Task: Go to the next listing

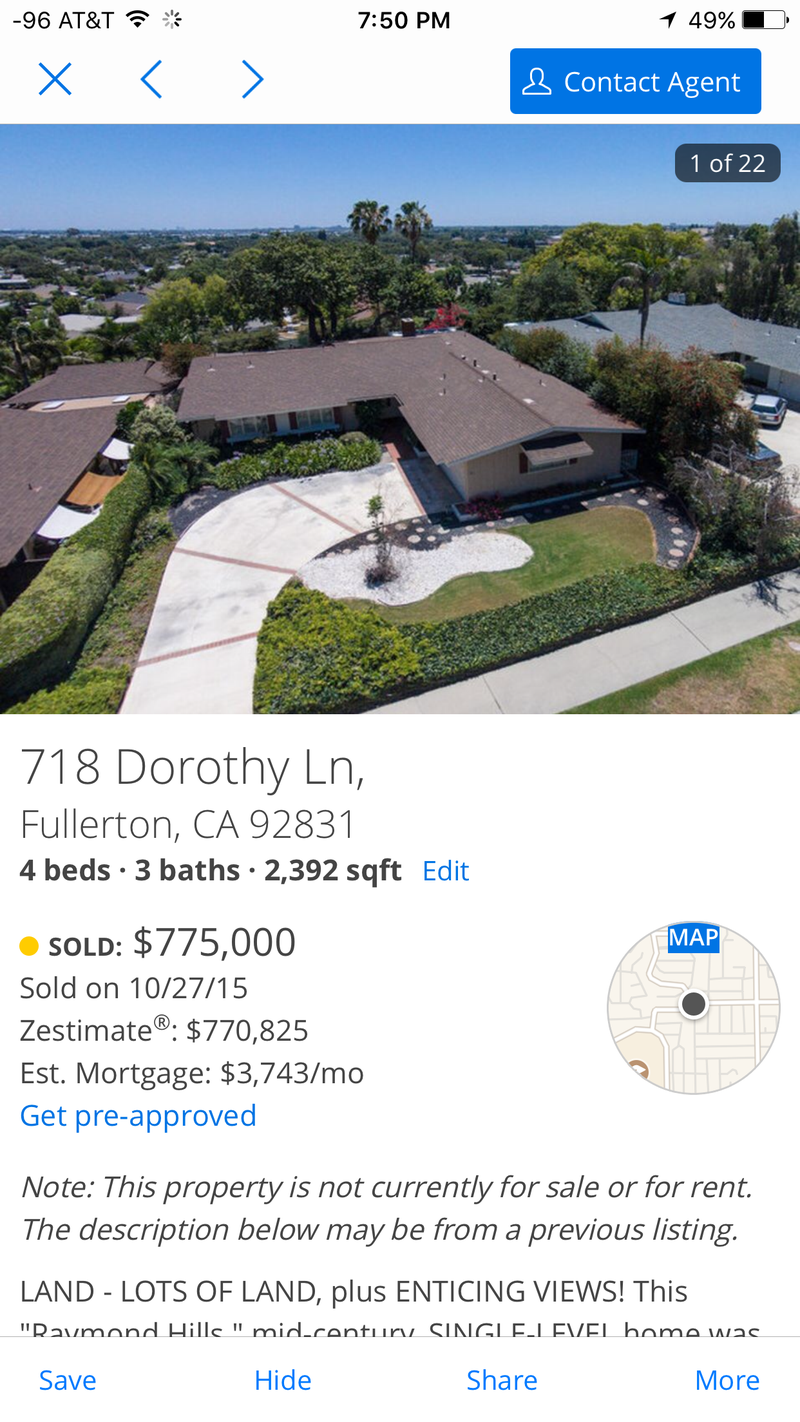Action: [252, 79]
